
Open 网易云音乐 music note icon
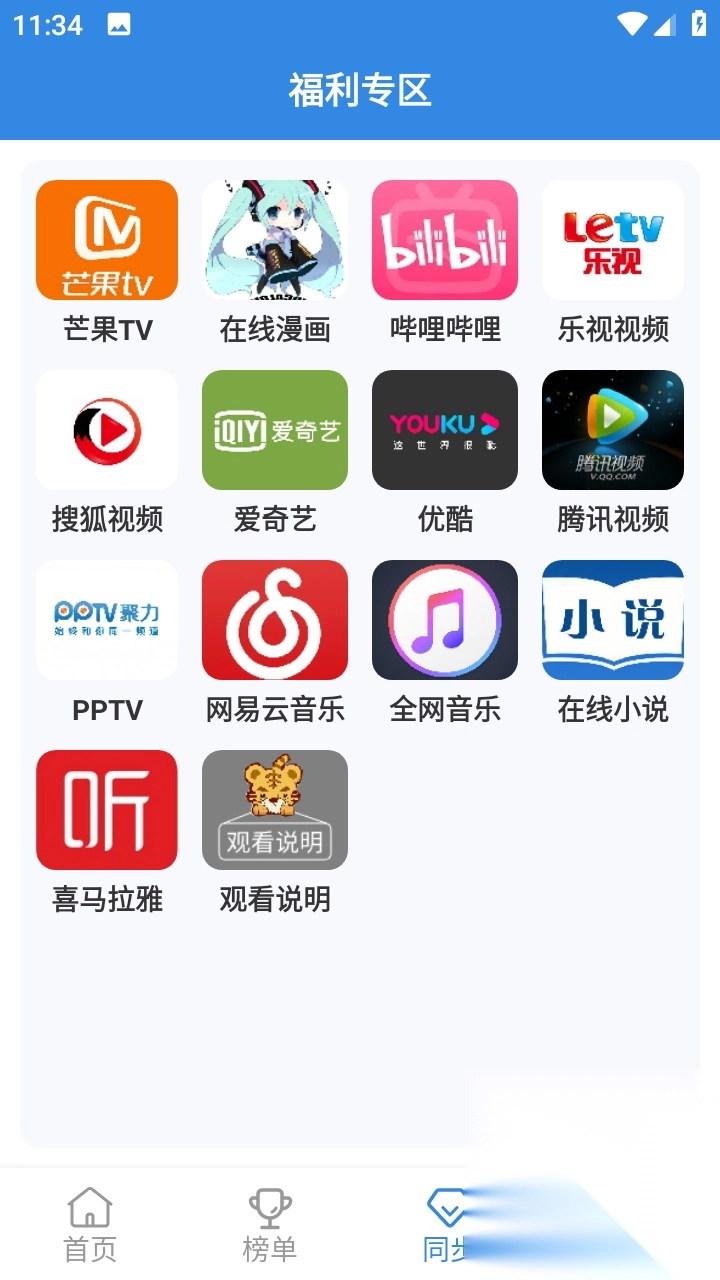tap(275, 619)
